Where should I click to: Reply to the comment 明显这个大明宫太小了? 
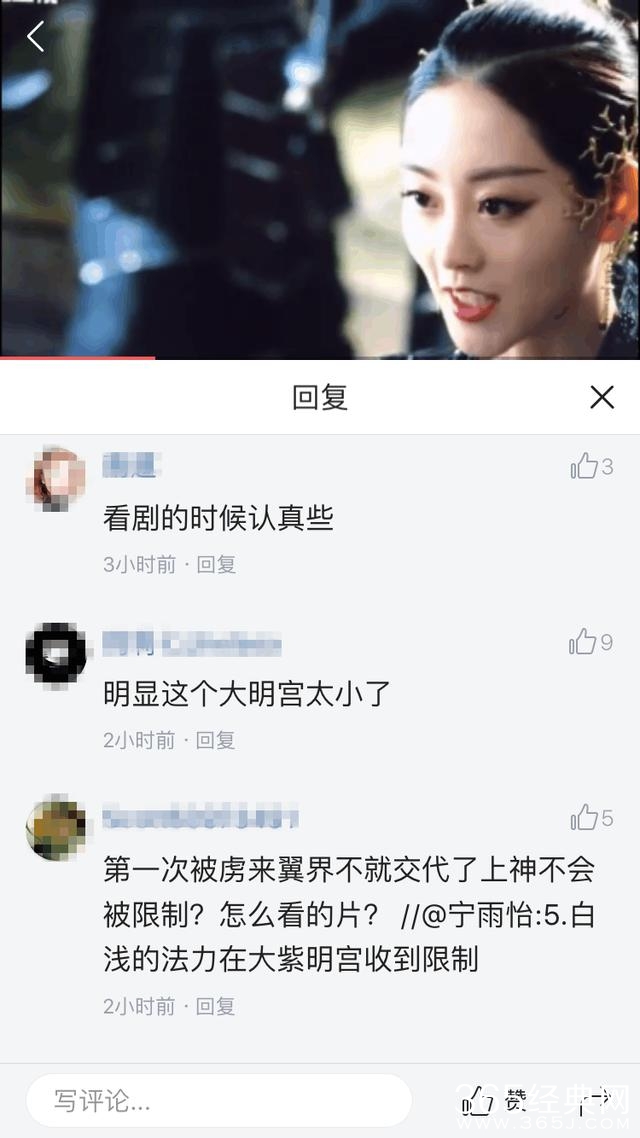tap(216, 740)
